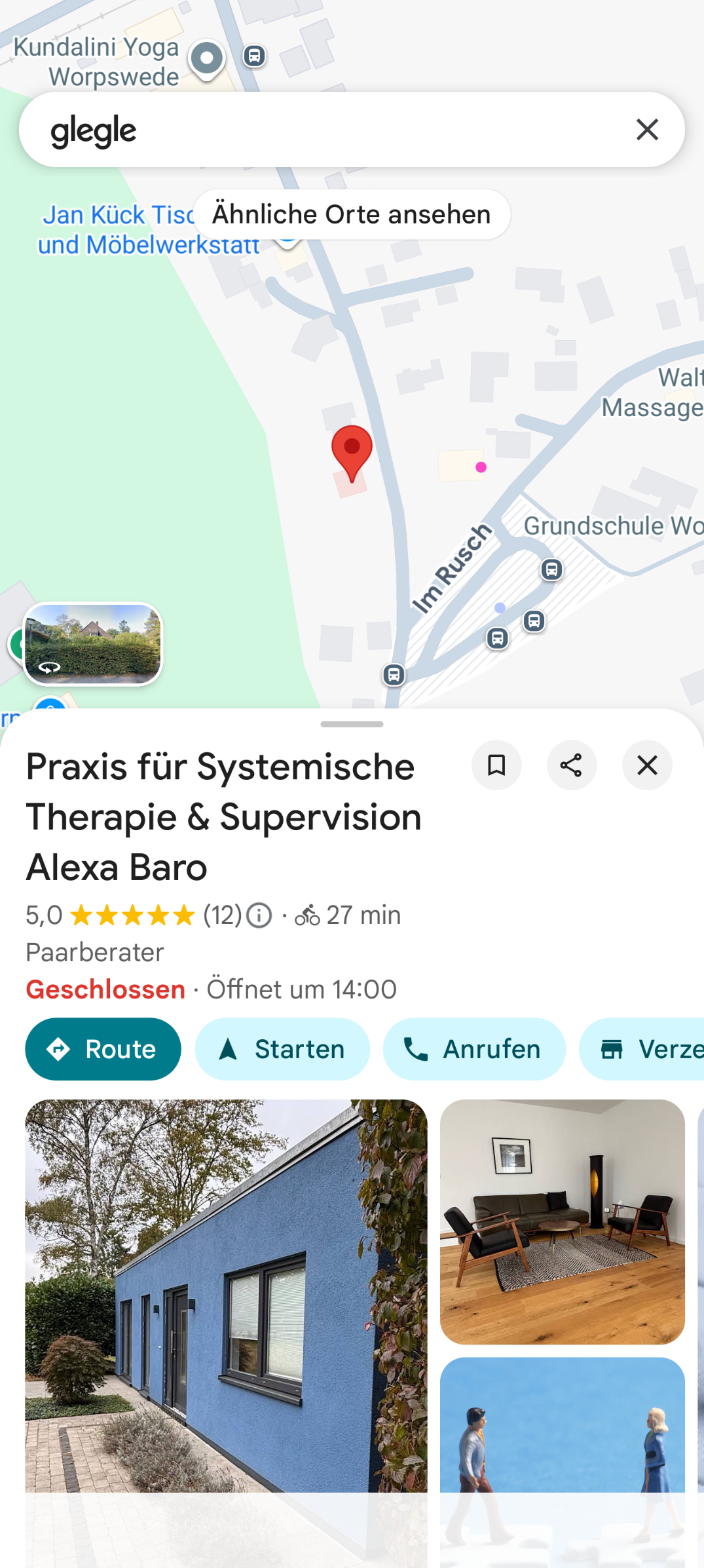Clear the search text "glegle"
Screen dimensions: 704x1568
tap(647, 130)
